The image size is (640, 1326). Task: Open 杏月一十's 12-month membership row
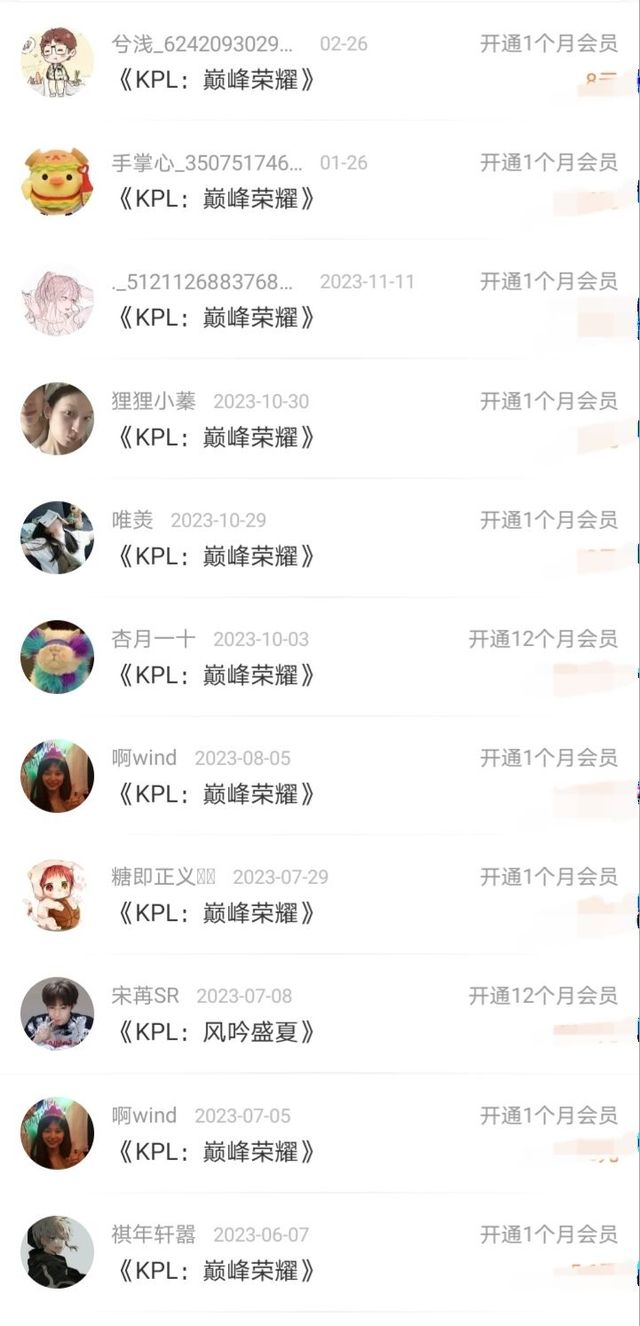pyautogui.click(x=320, y=657)
